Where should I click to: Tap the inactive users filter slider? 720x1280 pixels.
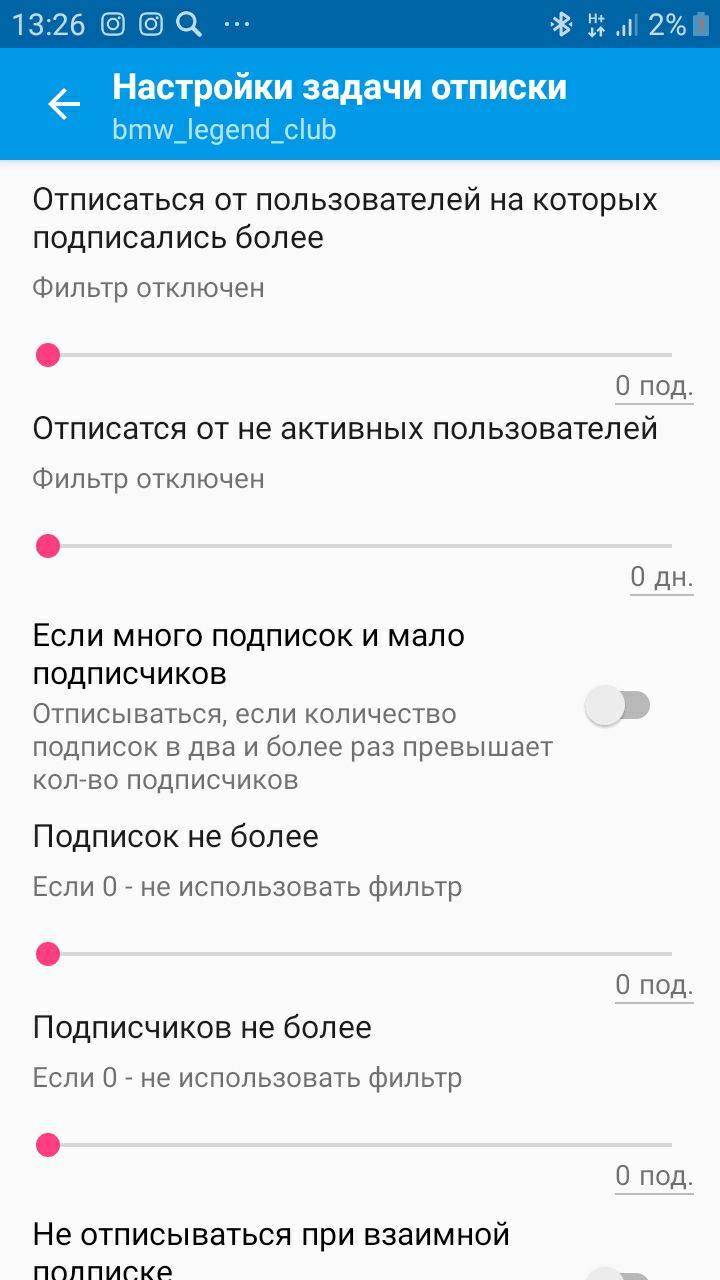point(359,546)
